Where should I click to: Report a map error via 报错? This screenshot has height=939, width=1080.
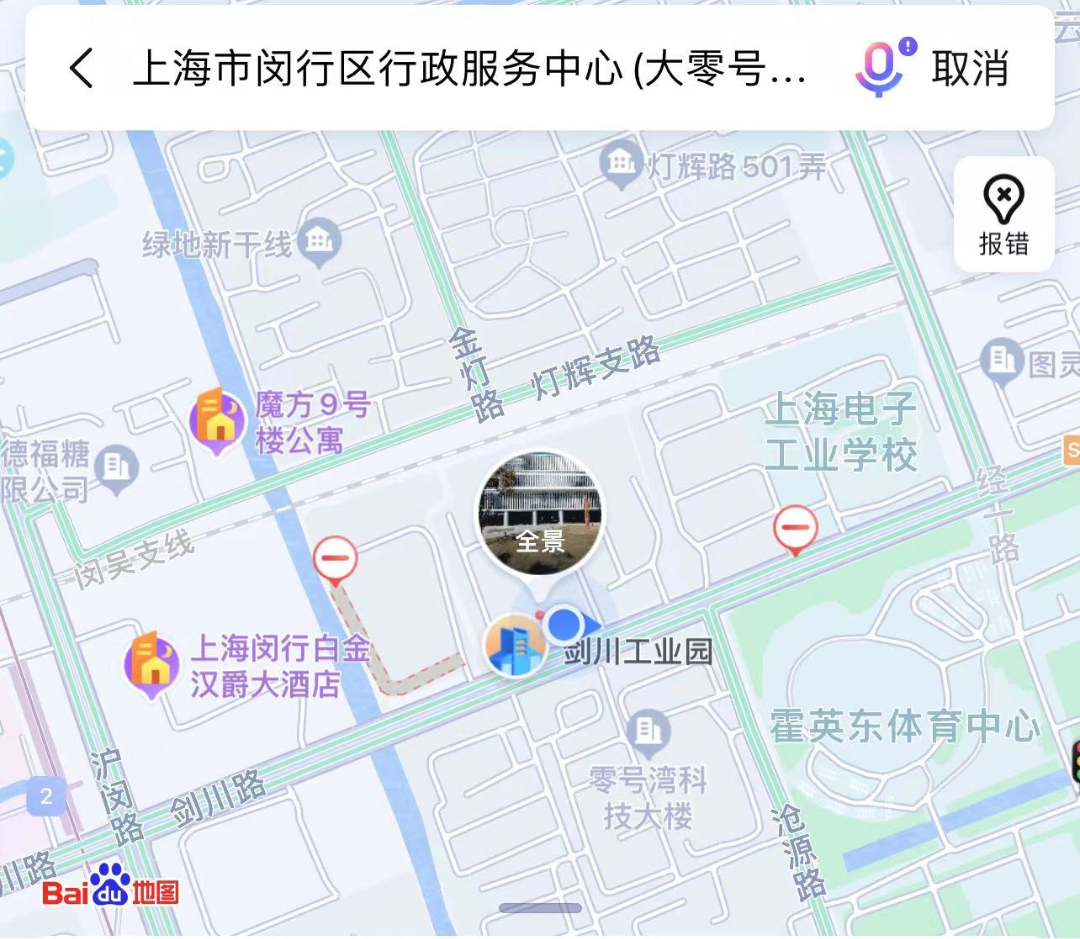click(x=1003, y=214)
